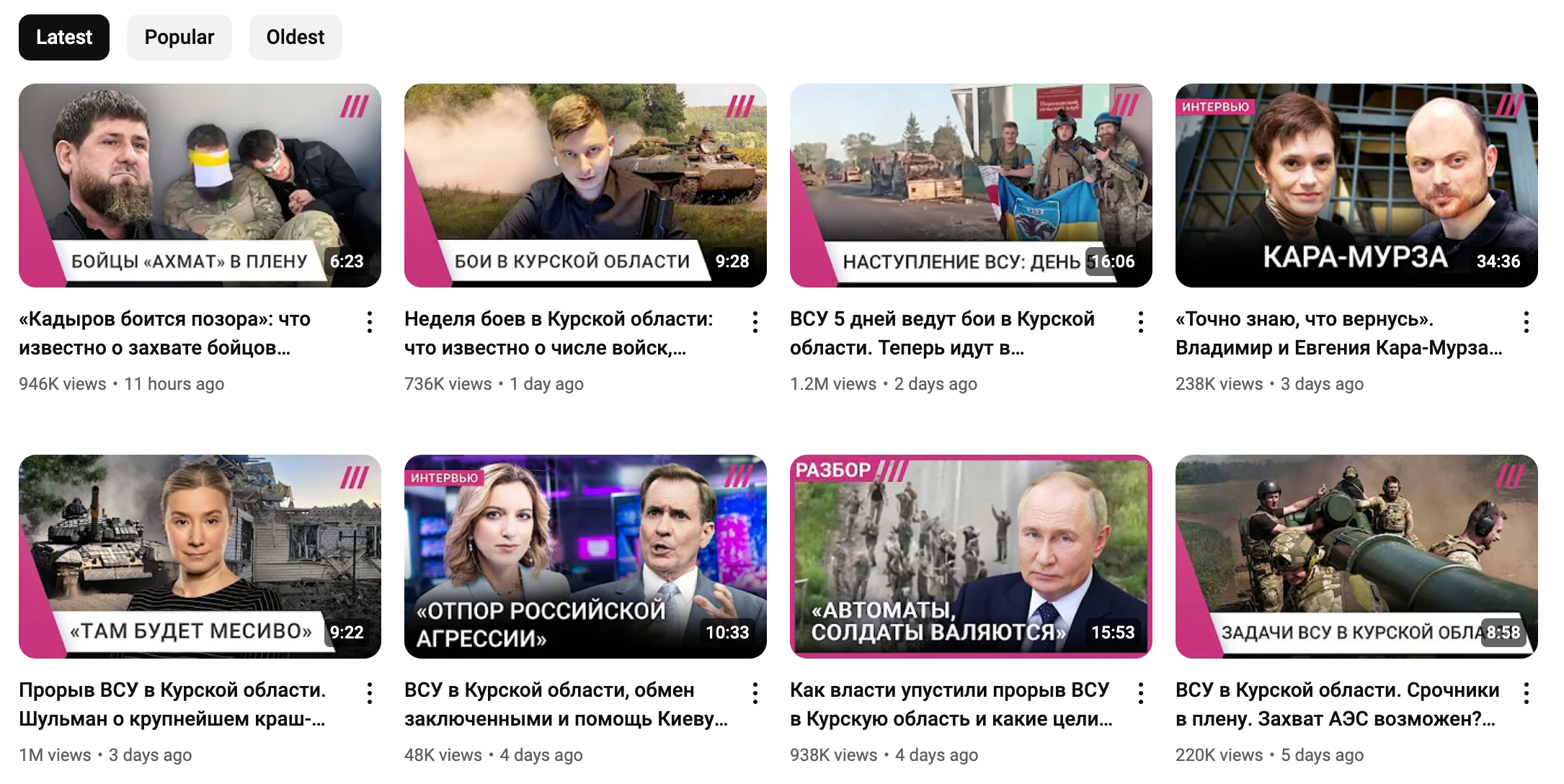Viewport: 1564px width, 784px height.
Task: Switch to the Popular sorting chip
Action: 179,37
